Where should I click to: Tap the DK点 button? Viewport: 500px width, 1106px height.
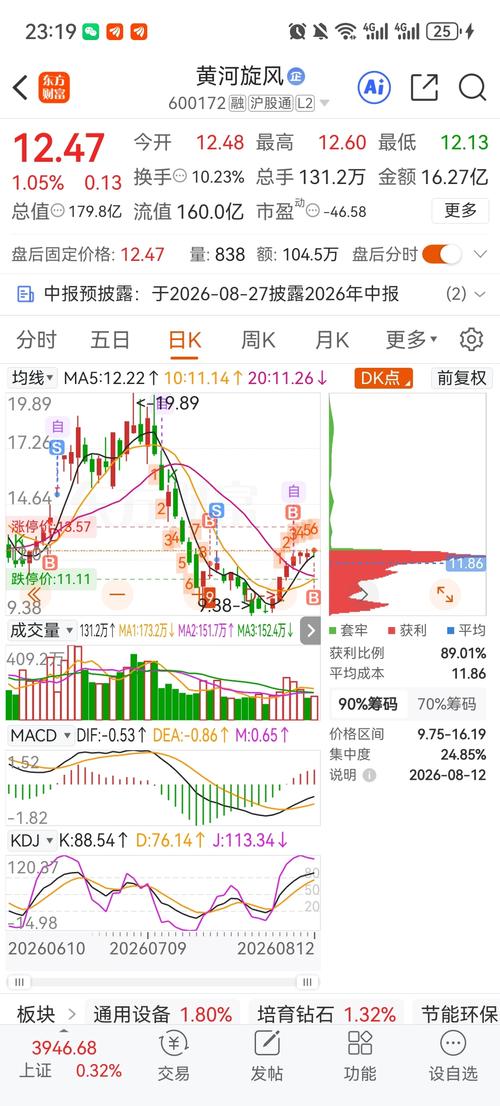point(384,378)
